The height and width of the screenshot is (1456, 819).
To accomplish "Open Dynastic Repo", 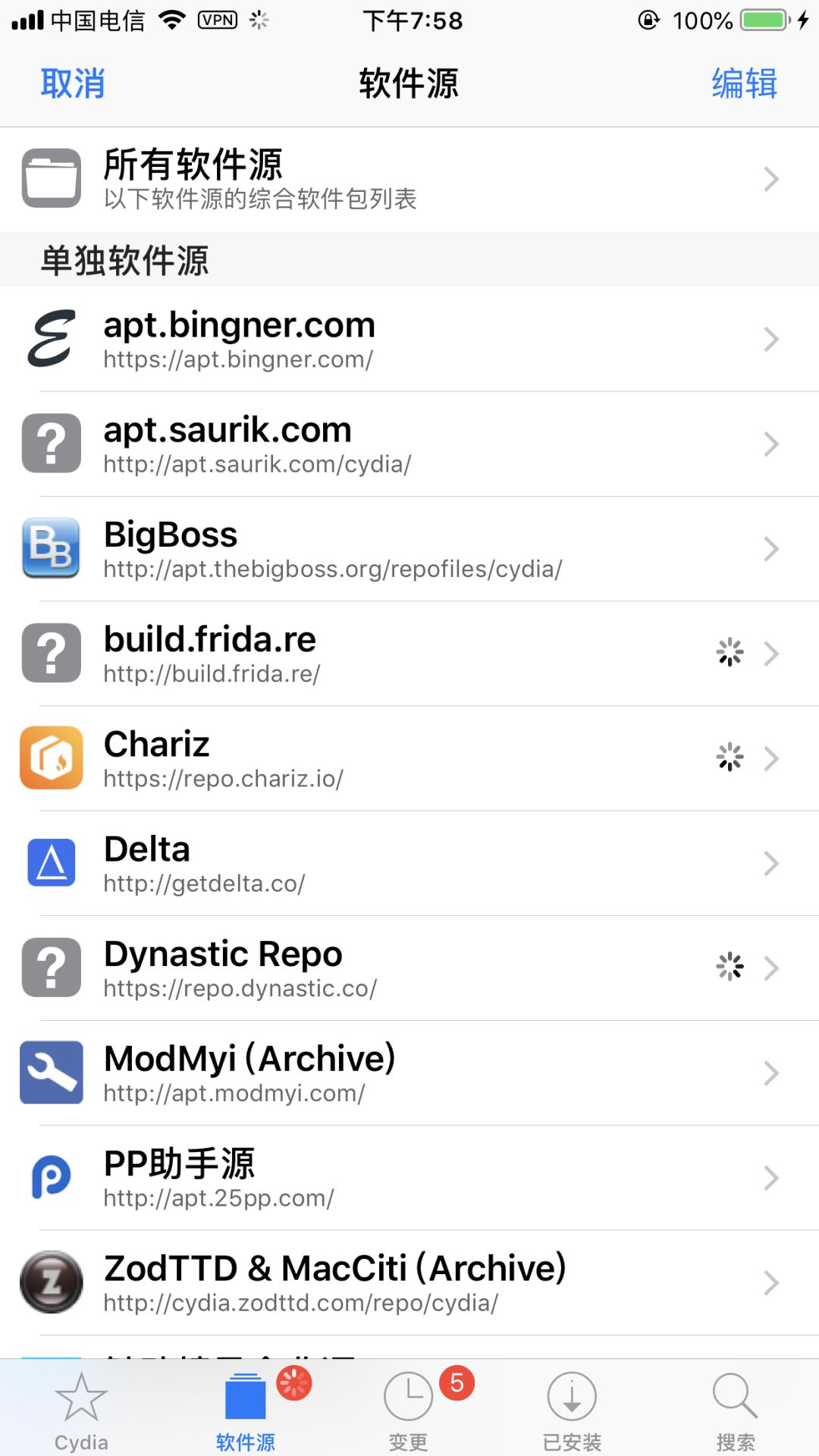I will pyautogui.click(x=409, y=968).
